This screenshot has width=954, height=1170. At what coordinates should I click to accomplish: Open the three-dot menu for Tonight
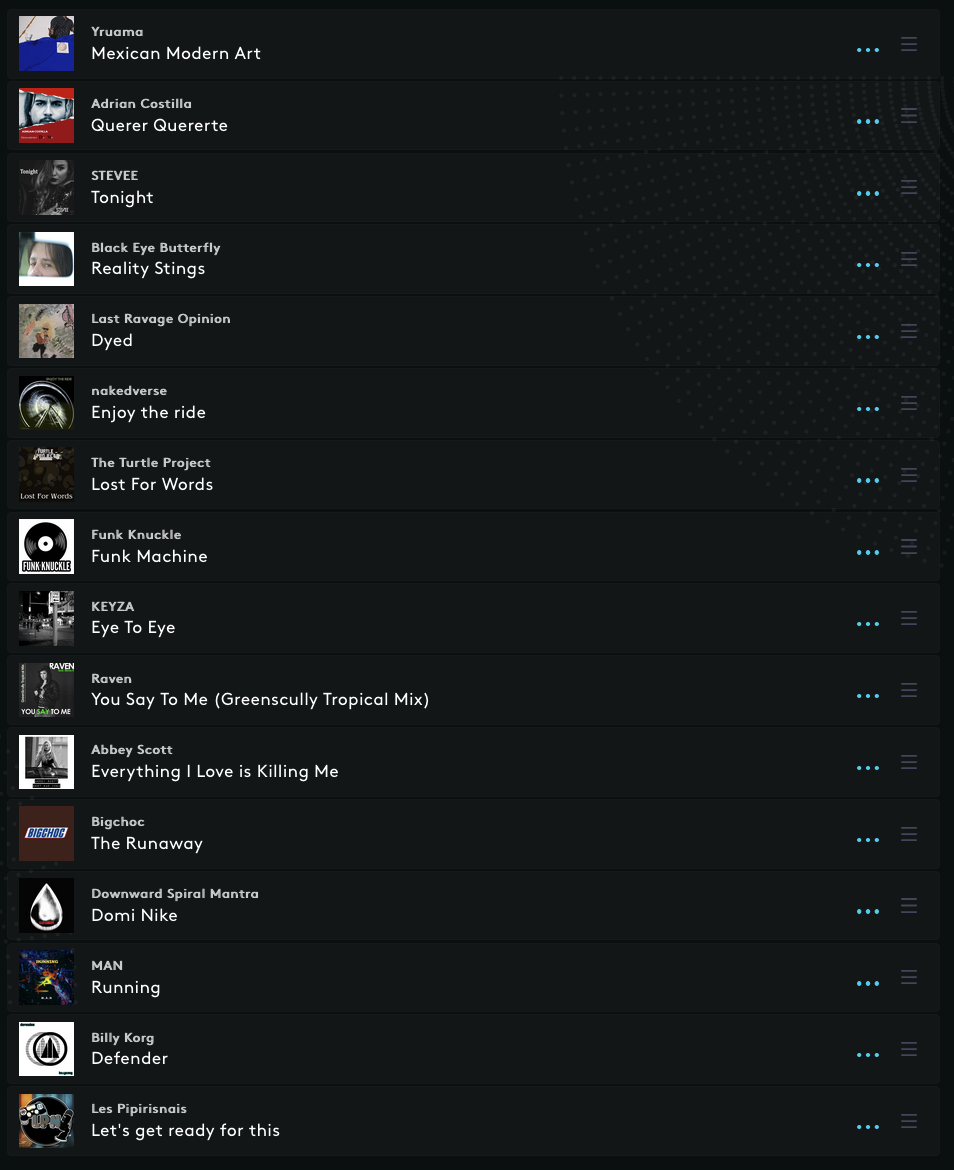point(867,194)
